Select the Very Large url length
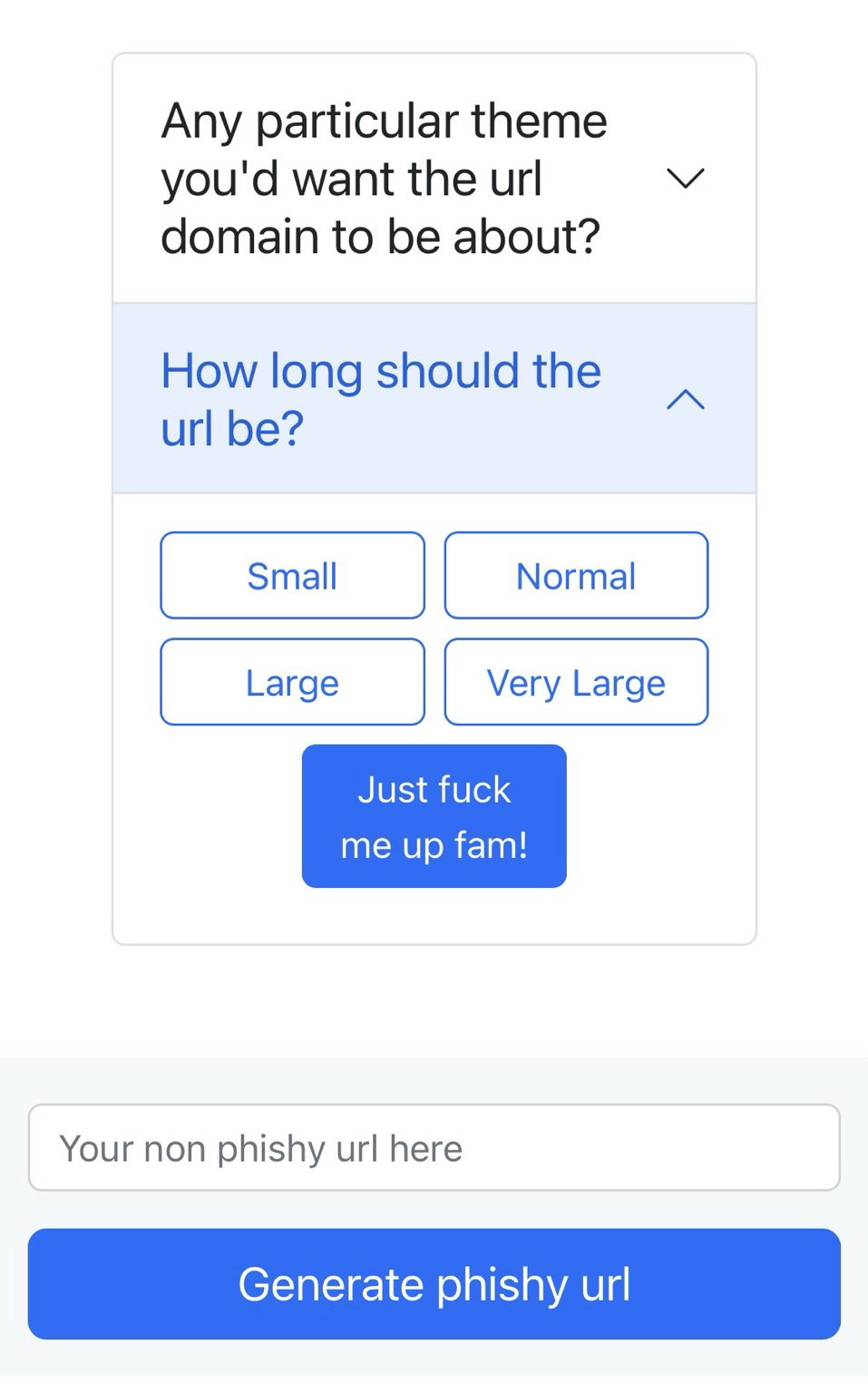Image resolution: width=868 pixels, height=1393 pixels. click(576, 682)
